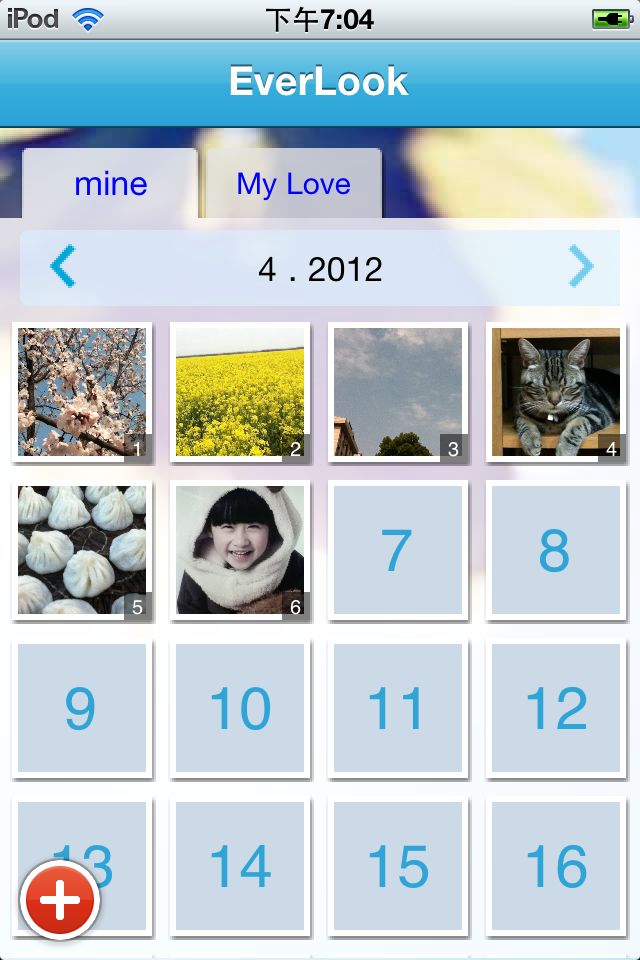Select the empty day 16 tile
This screenshot has height=960, width=640.
[556, 866]
